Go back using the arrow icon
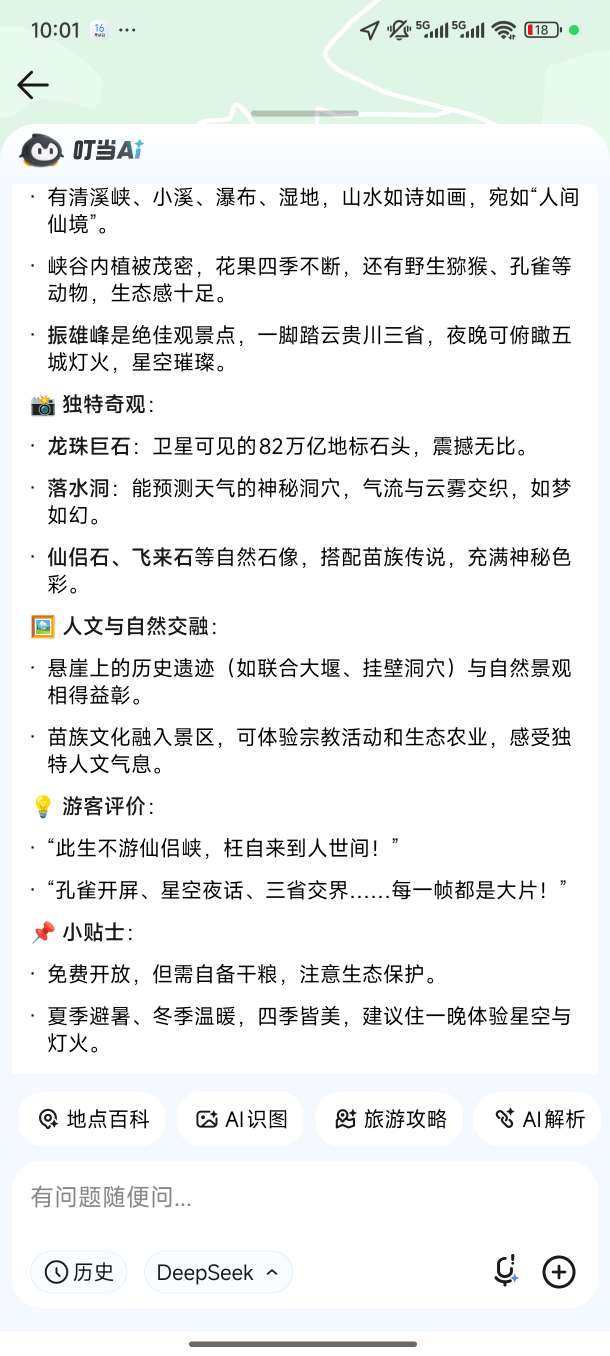 [33, 85]
